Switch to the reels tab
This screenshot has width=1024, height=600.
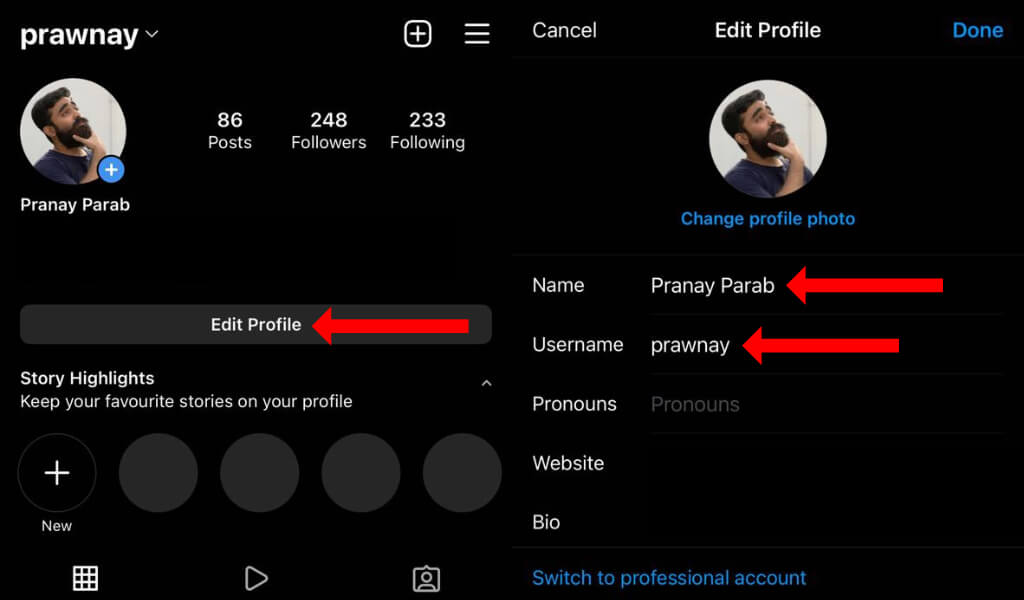(256, 578)
